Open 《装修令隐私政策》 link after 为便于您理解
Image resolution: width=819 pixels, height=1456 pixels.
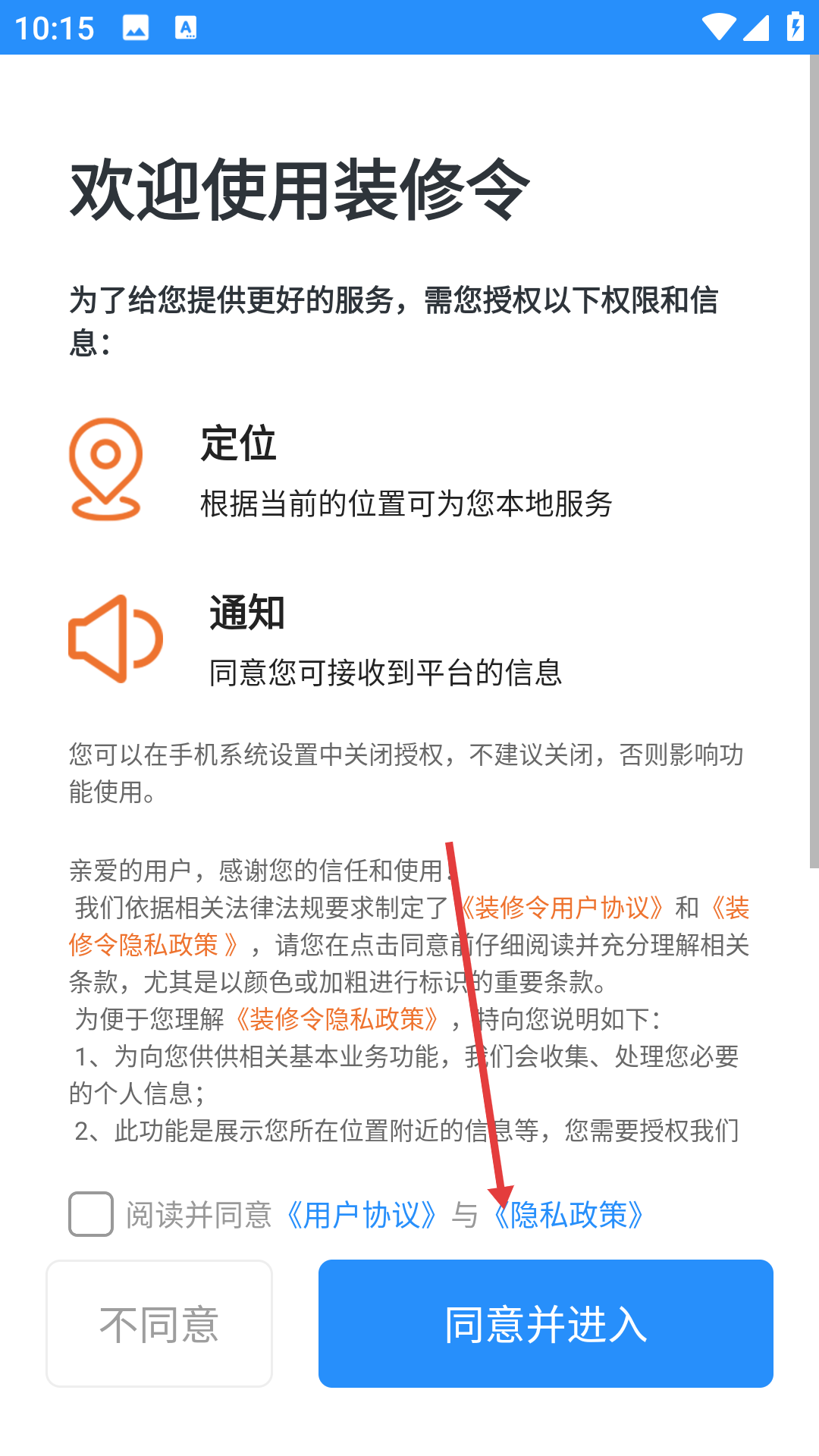pos(337,1019)
